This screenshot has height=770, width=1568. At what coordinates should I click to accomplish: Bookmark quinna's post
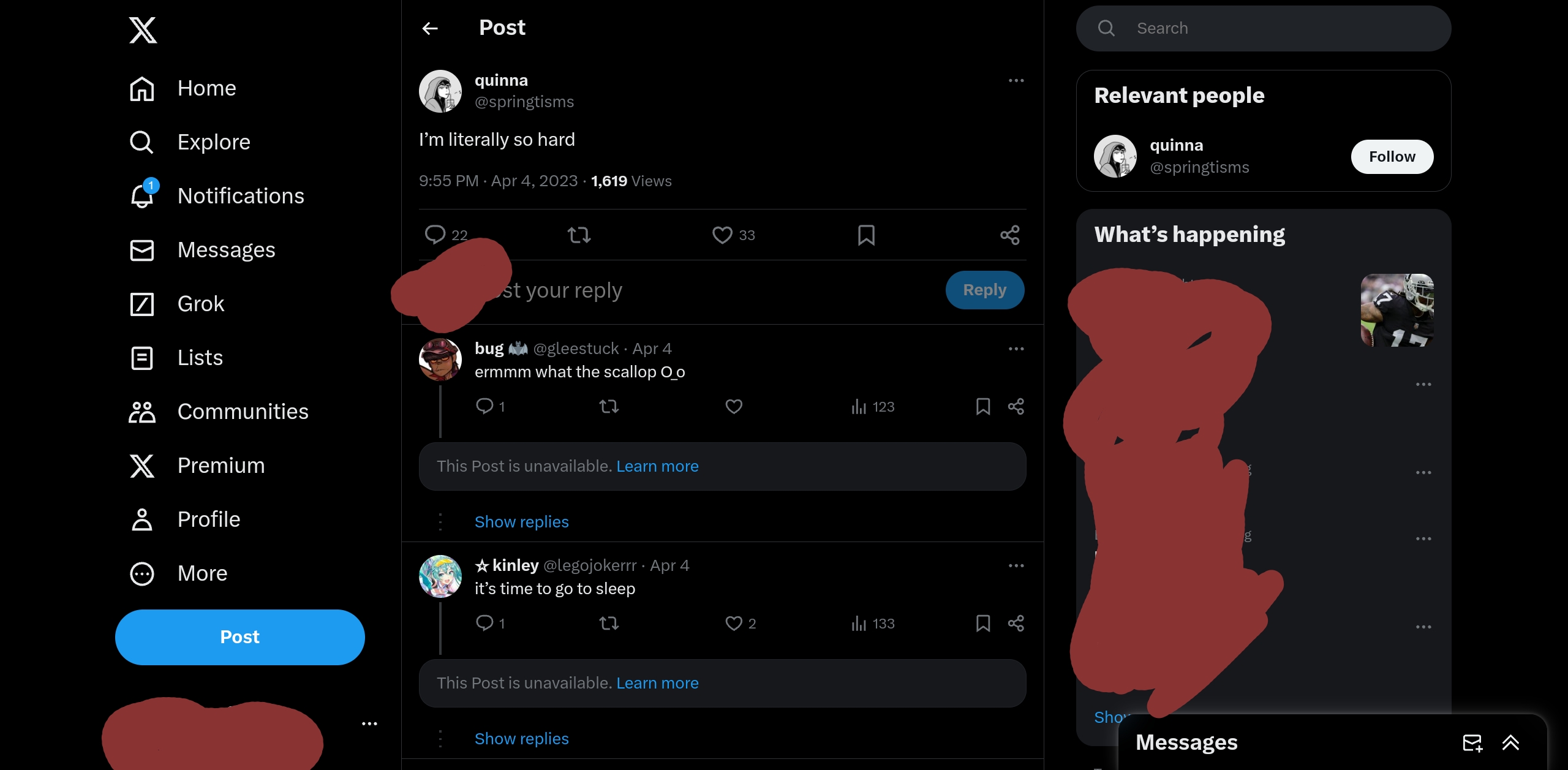pyautogui.click(x=866, y=235)
